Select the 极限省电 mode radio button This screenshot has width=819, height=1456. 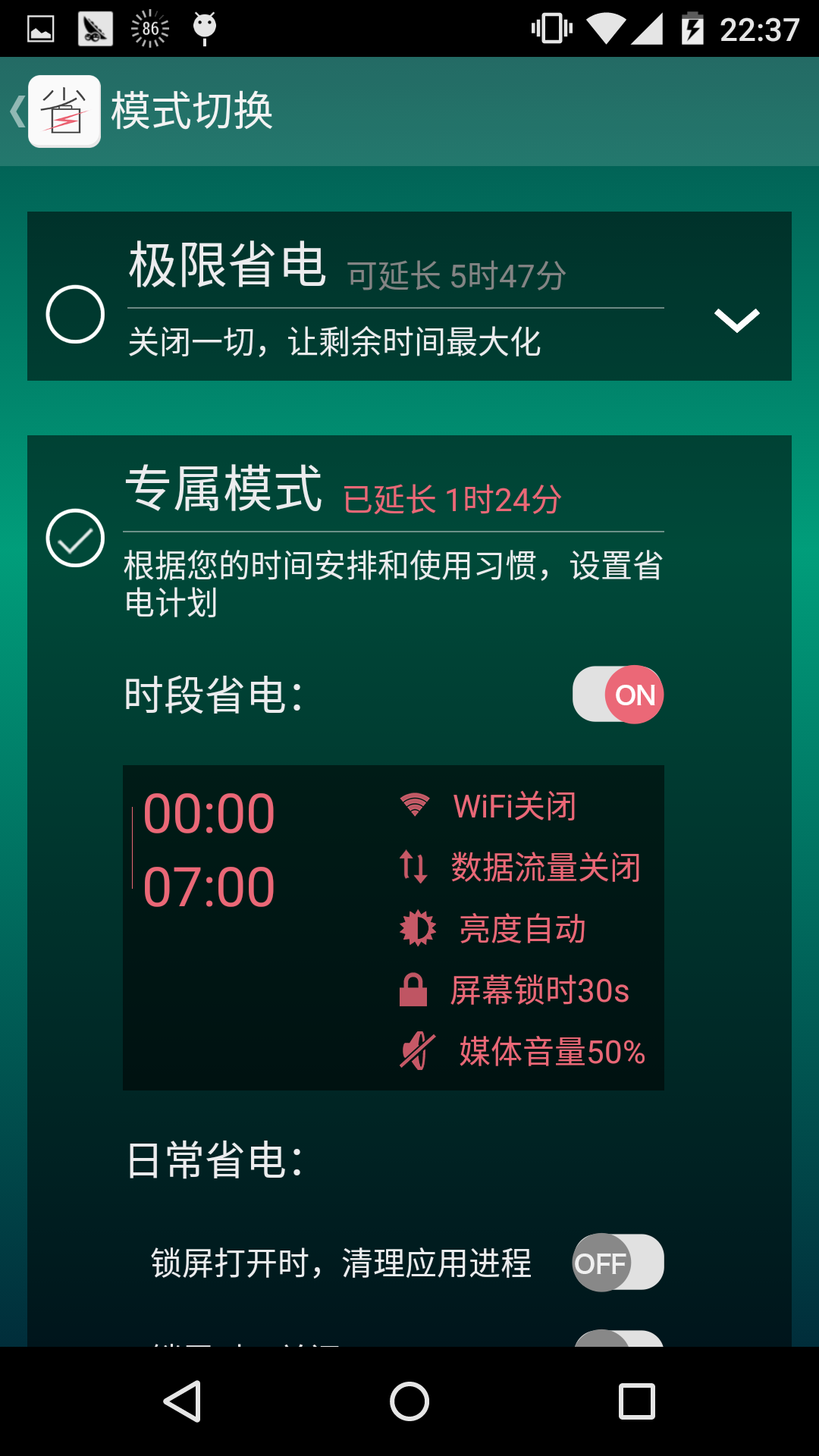coord(75,314)
